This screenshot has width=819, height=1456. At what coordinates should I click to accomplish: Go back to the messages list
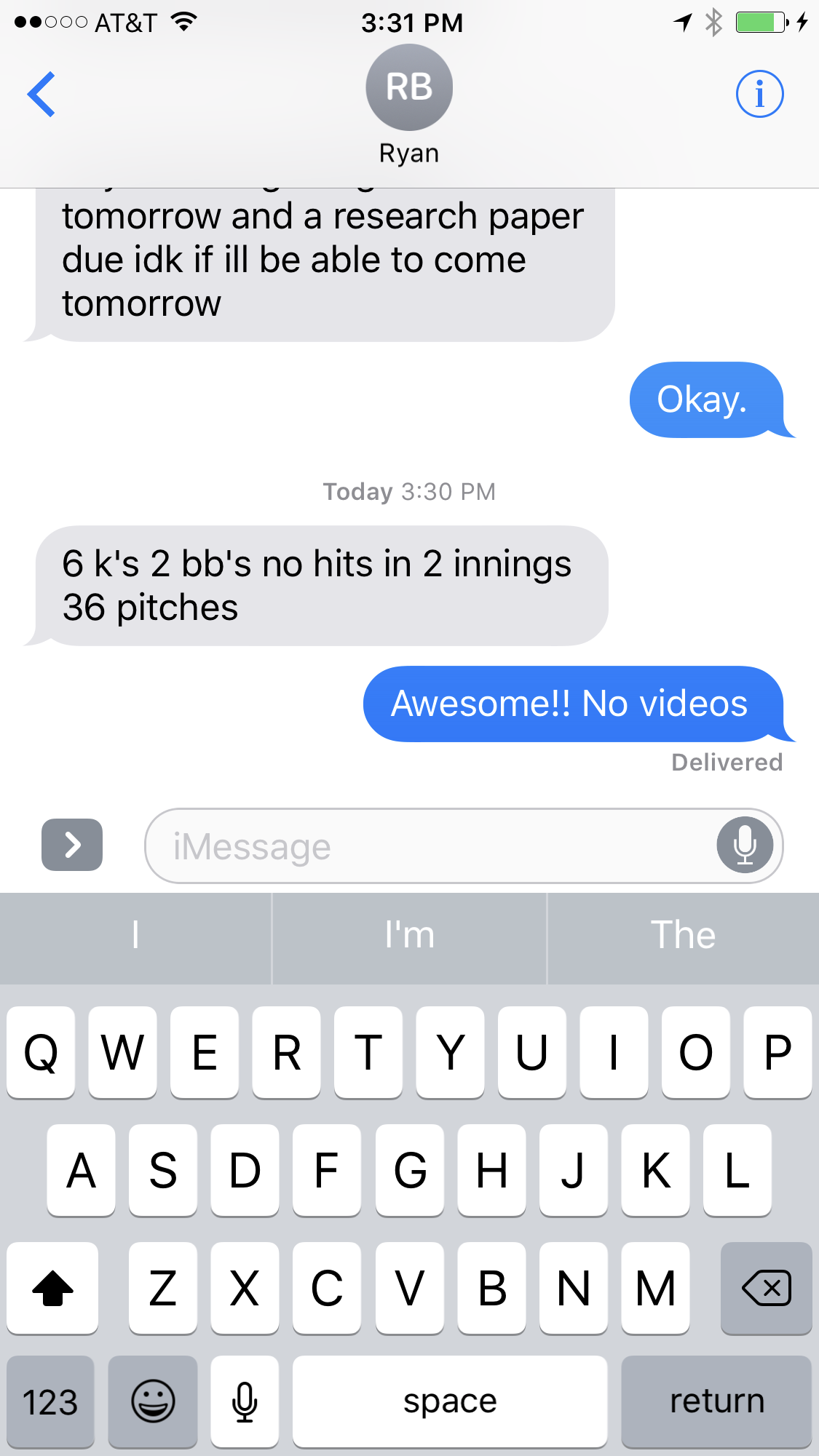(41, 94)
